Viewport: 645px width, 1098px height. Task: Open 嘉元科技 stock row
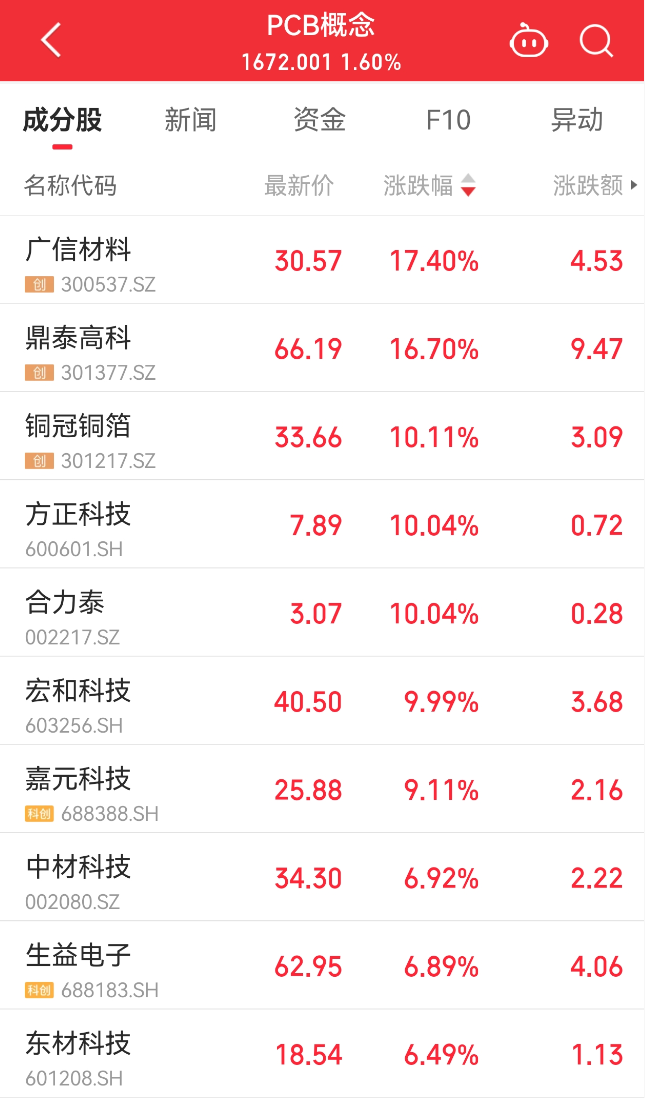click(322, 789)
